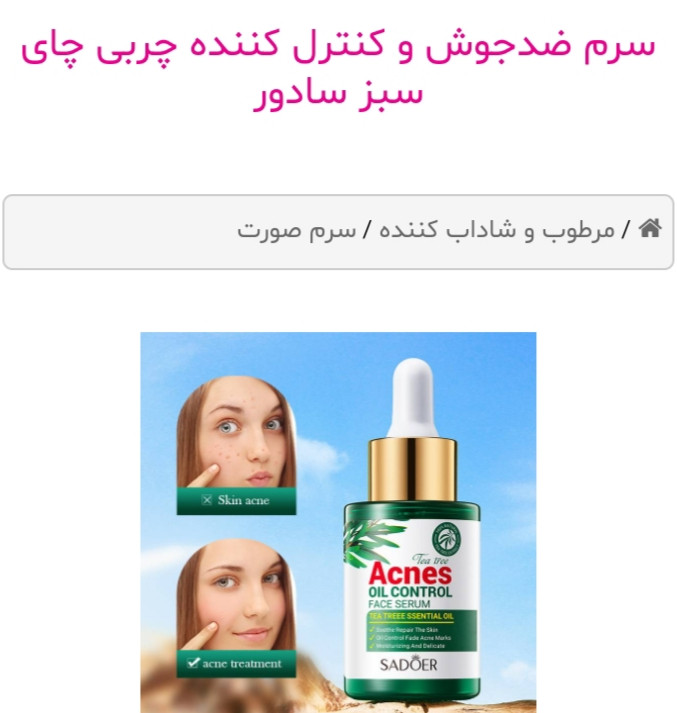The height and width of the screenshot is (713, 677).
Task: Open the Sadoer serum product image
Action: pos(338,522)
